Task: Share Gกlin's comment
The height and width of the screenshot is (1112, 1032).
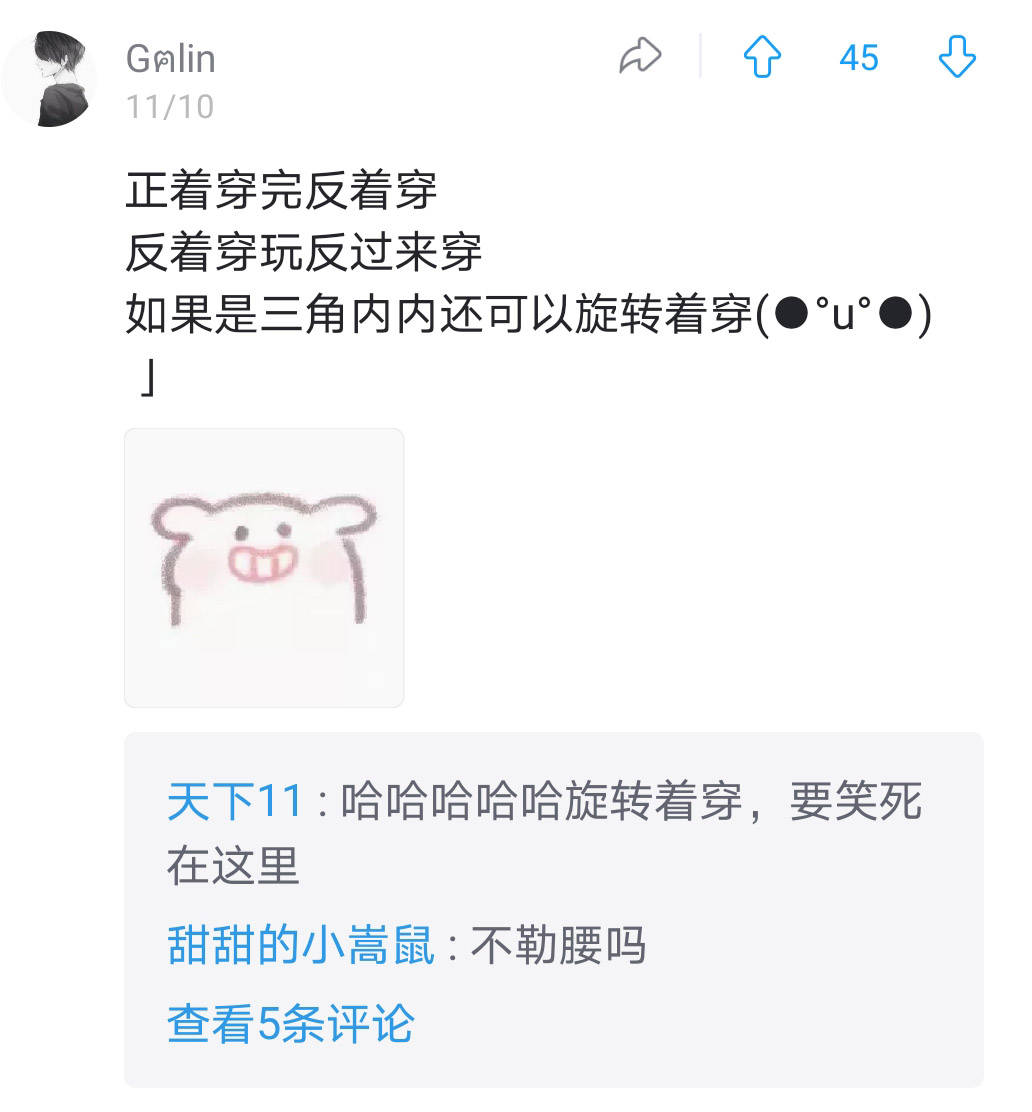Action: [640, 57]
